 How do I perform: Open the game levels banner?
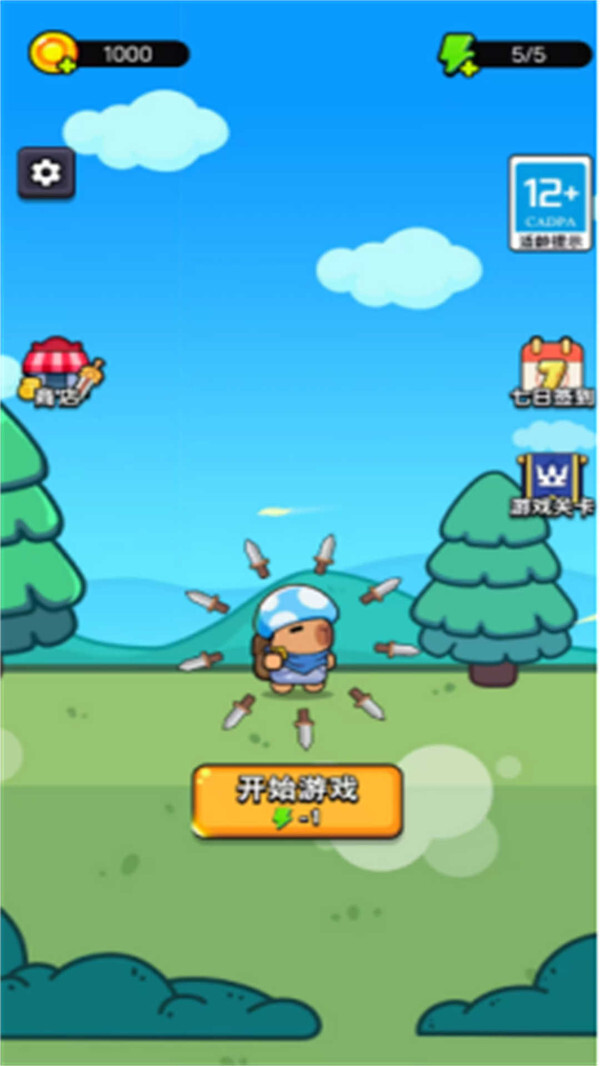tap(552, 485)
